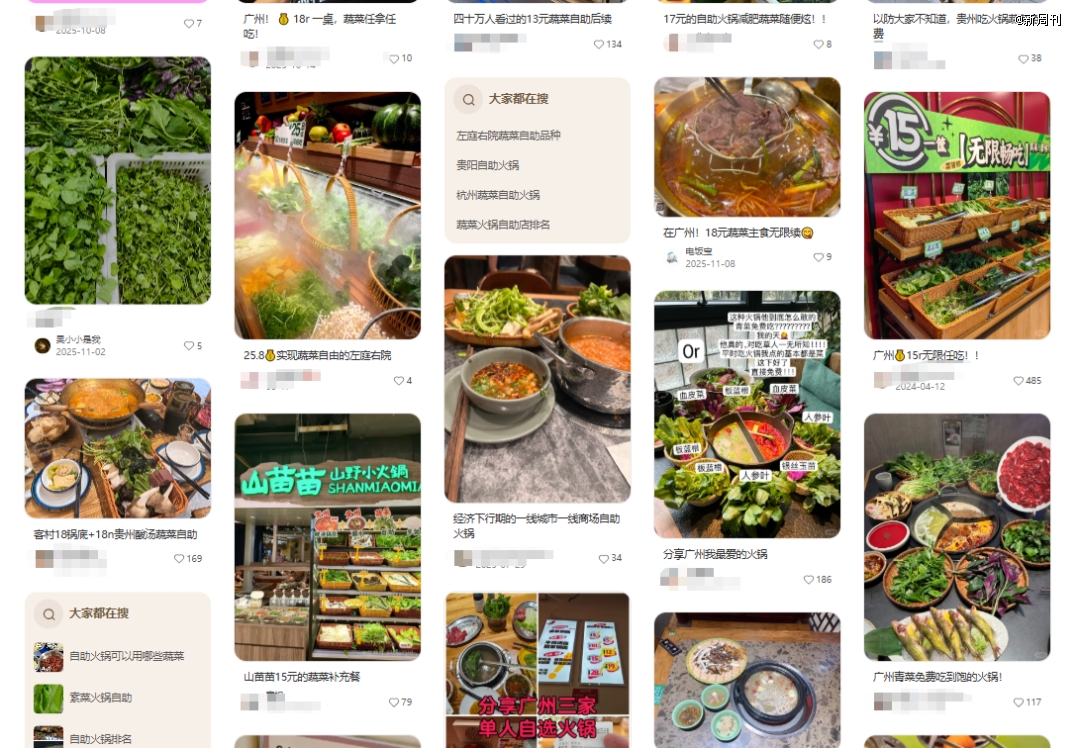
Task: Like the 客村18锅底 post with 169 likes
Action: (x=180, y=559)
